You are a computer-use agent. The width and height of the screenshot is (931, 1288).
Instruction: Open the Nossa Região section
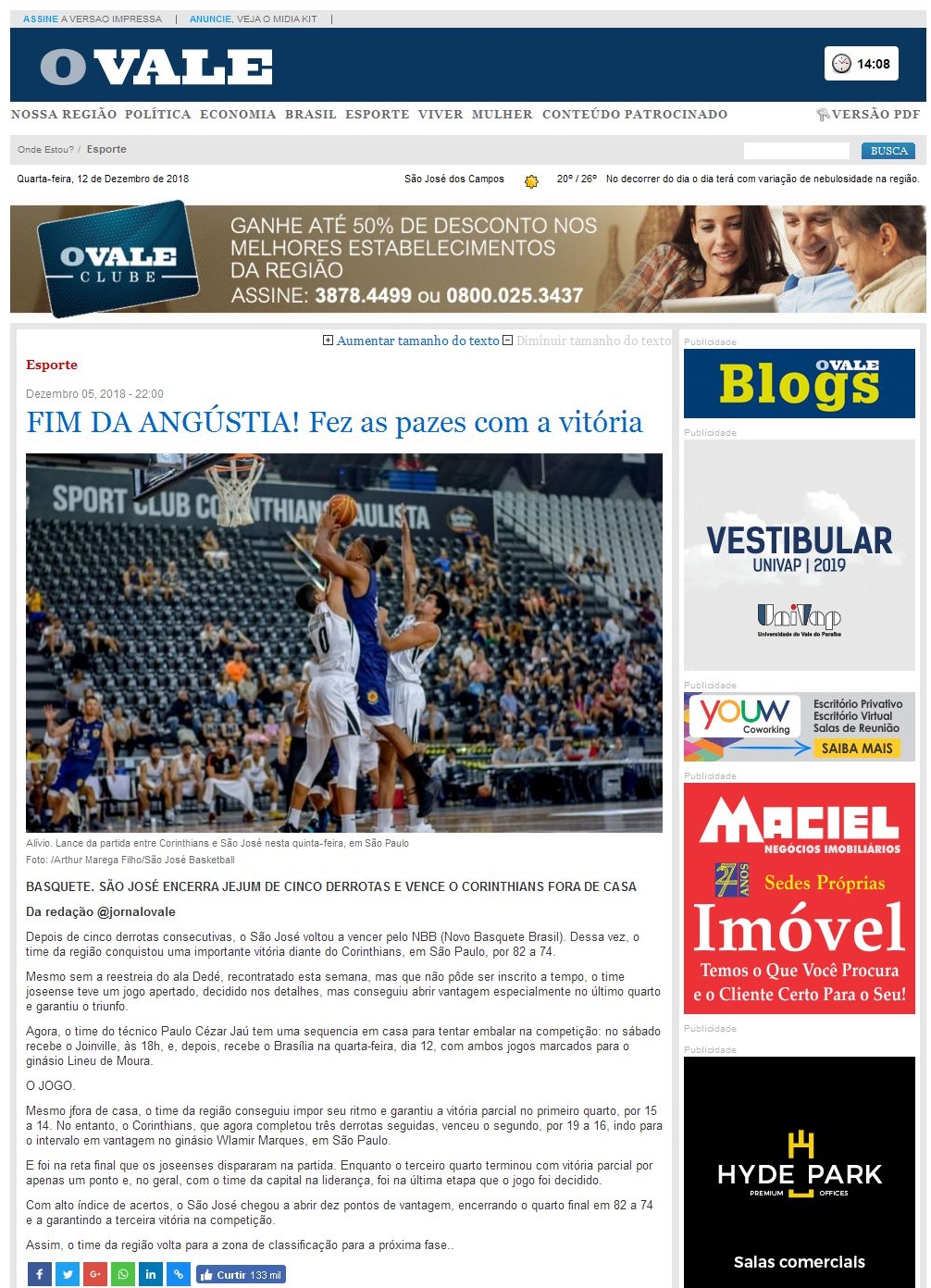click(x=64, y=115)
